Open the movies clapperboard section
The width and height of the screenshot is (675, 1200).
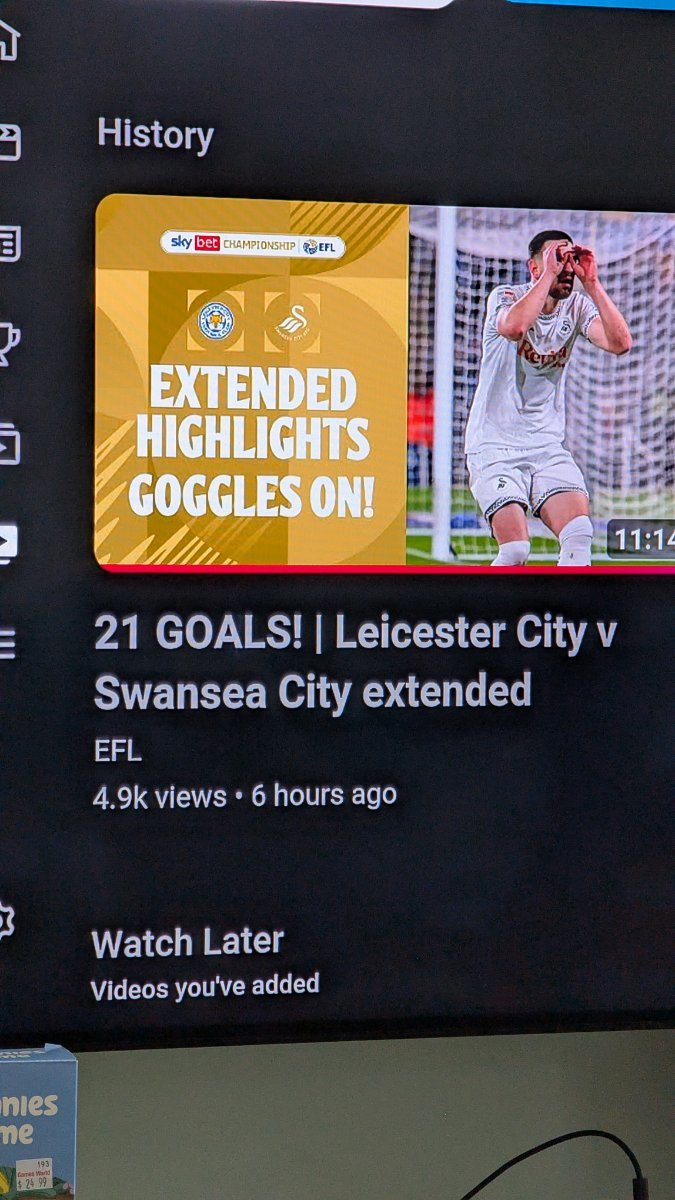pyautogui.click(x=7, y=142)
